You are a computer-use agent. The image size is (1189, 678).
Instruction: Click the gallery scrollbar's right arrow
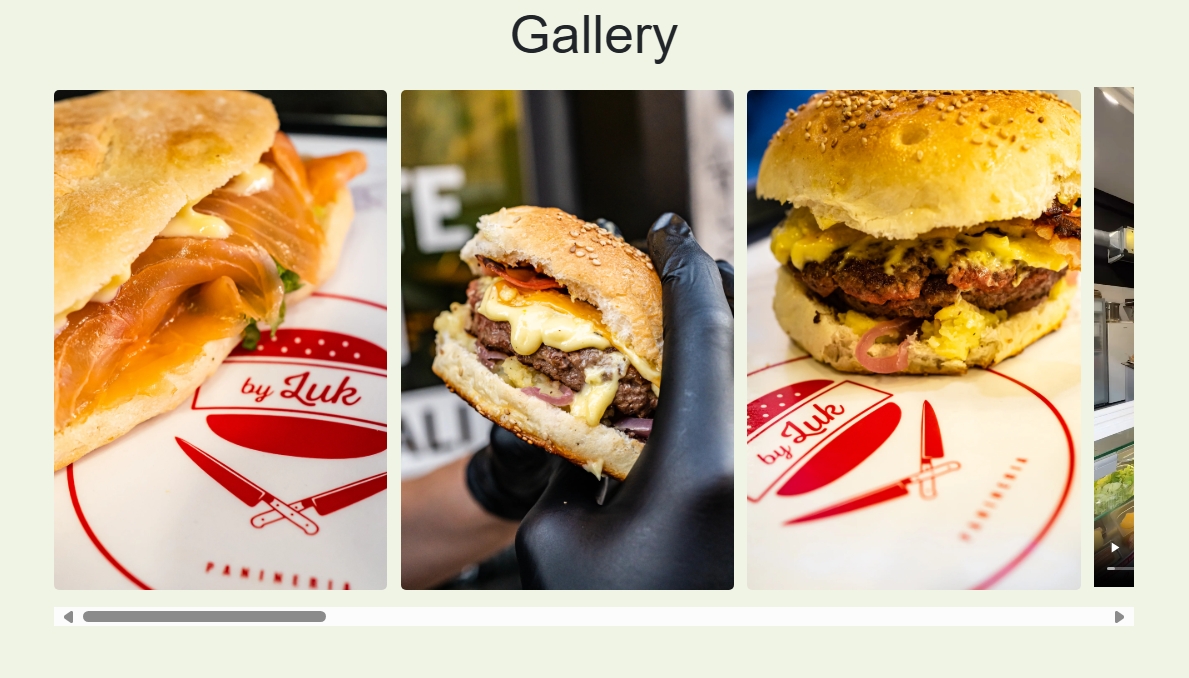point(1120,617)
